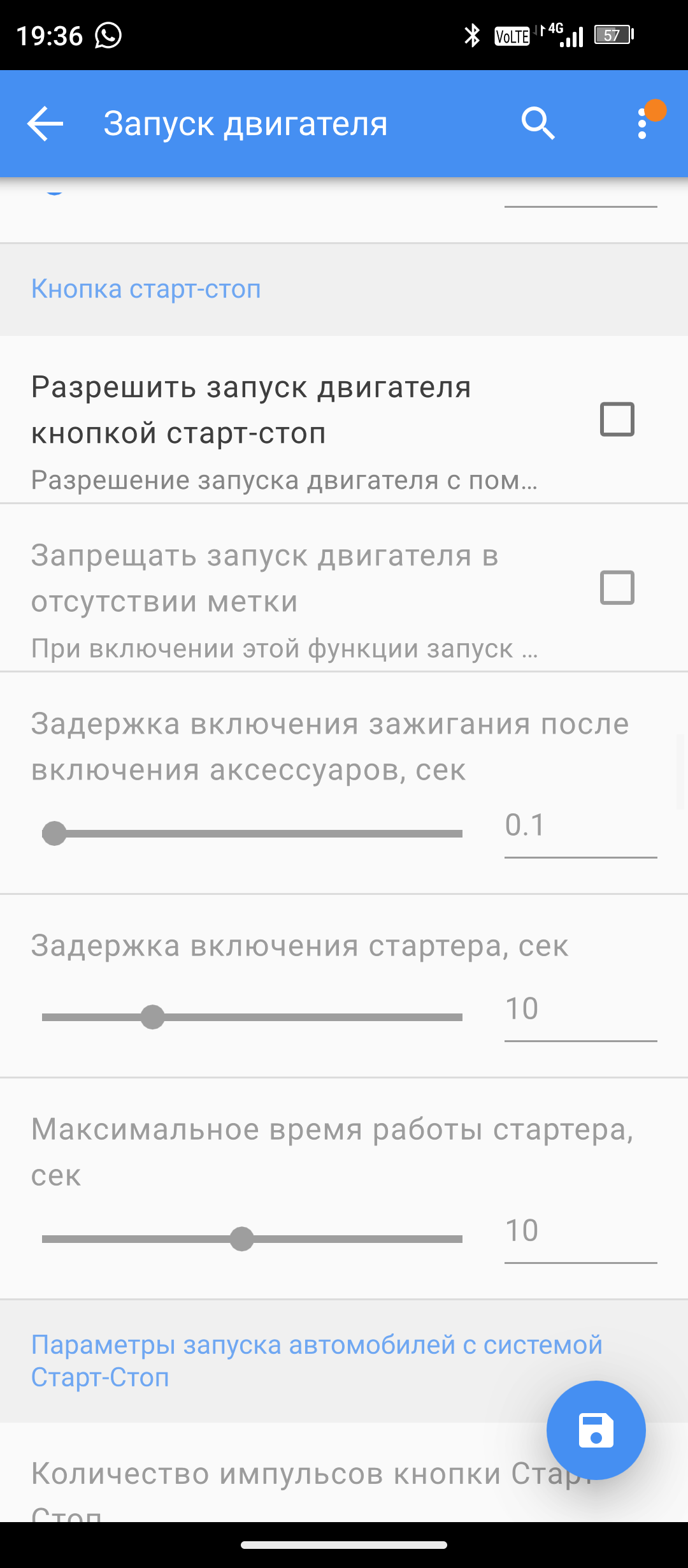The width and height of the screenshot is (688, 1568).
Task: Edit the ignition delay value 0.1
Action: point(580,826)
